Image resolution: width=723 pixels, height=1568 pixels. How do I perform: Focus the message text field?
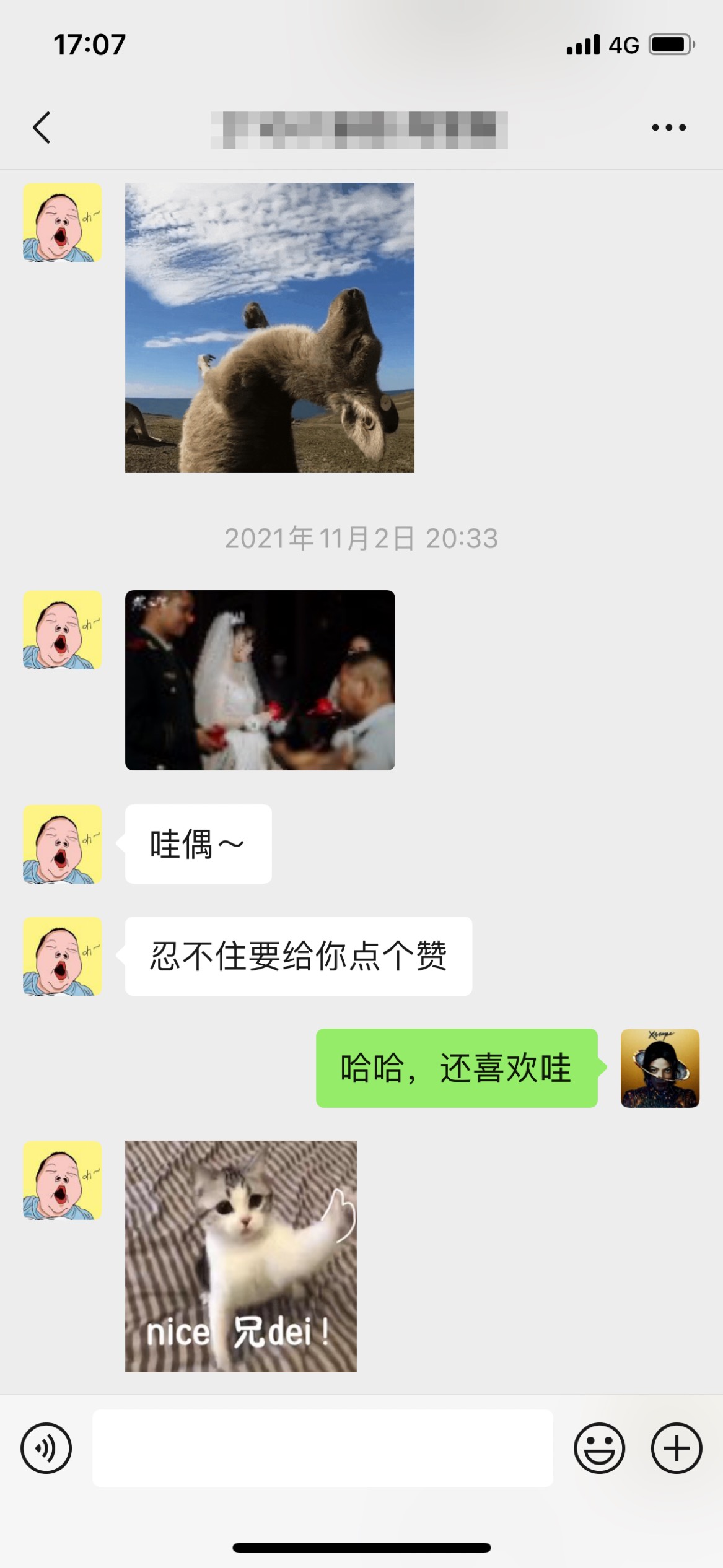pos(322,1448)
